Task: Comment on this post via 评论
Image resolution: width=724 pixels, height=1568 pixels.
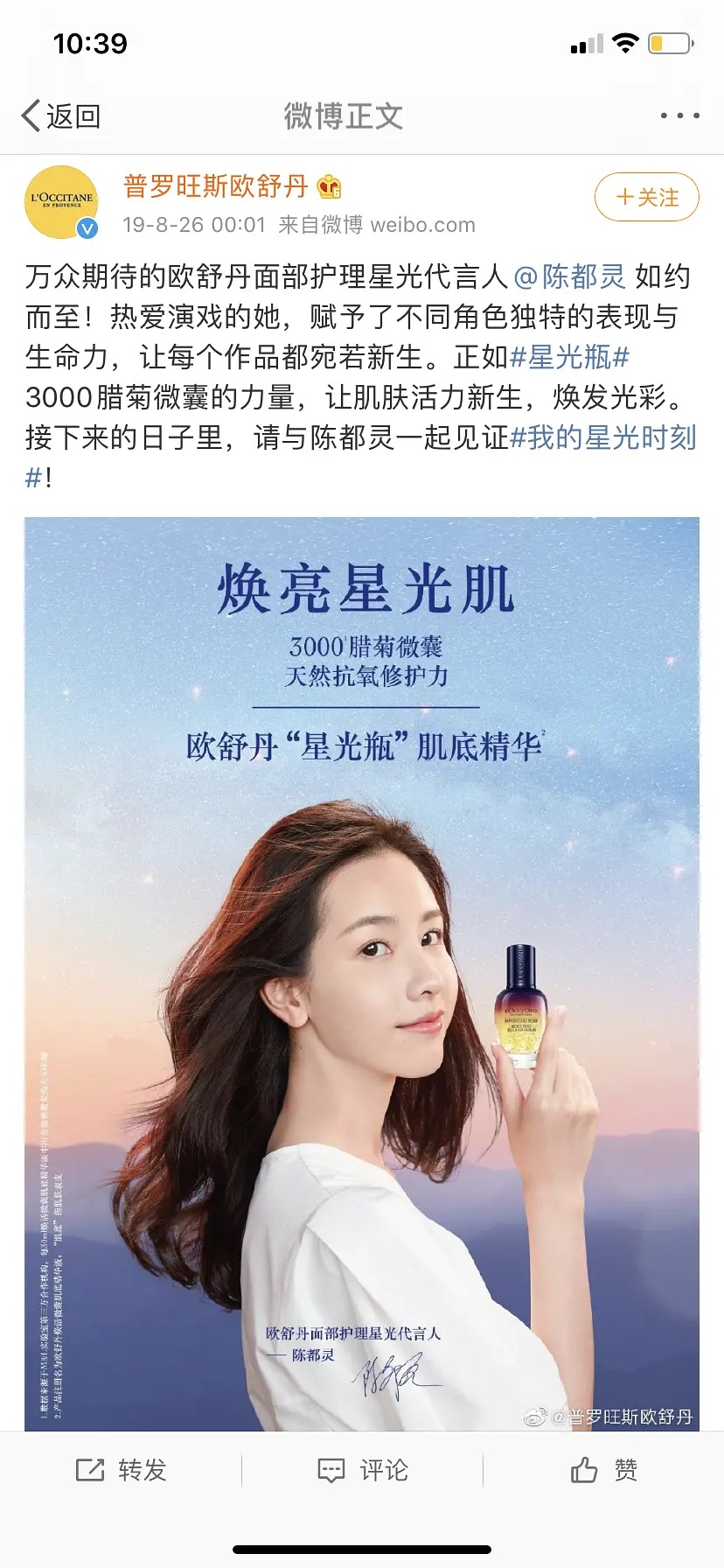Action: (362, 1470)
